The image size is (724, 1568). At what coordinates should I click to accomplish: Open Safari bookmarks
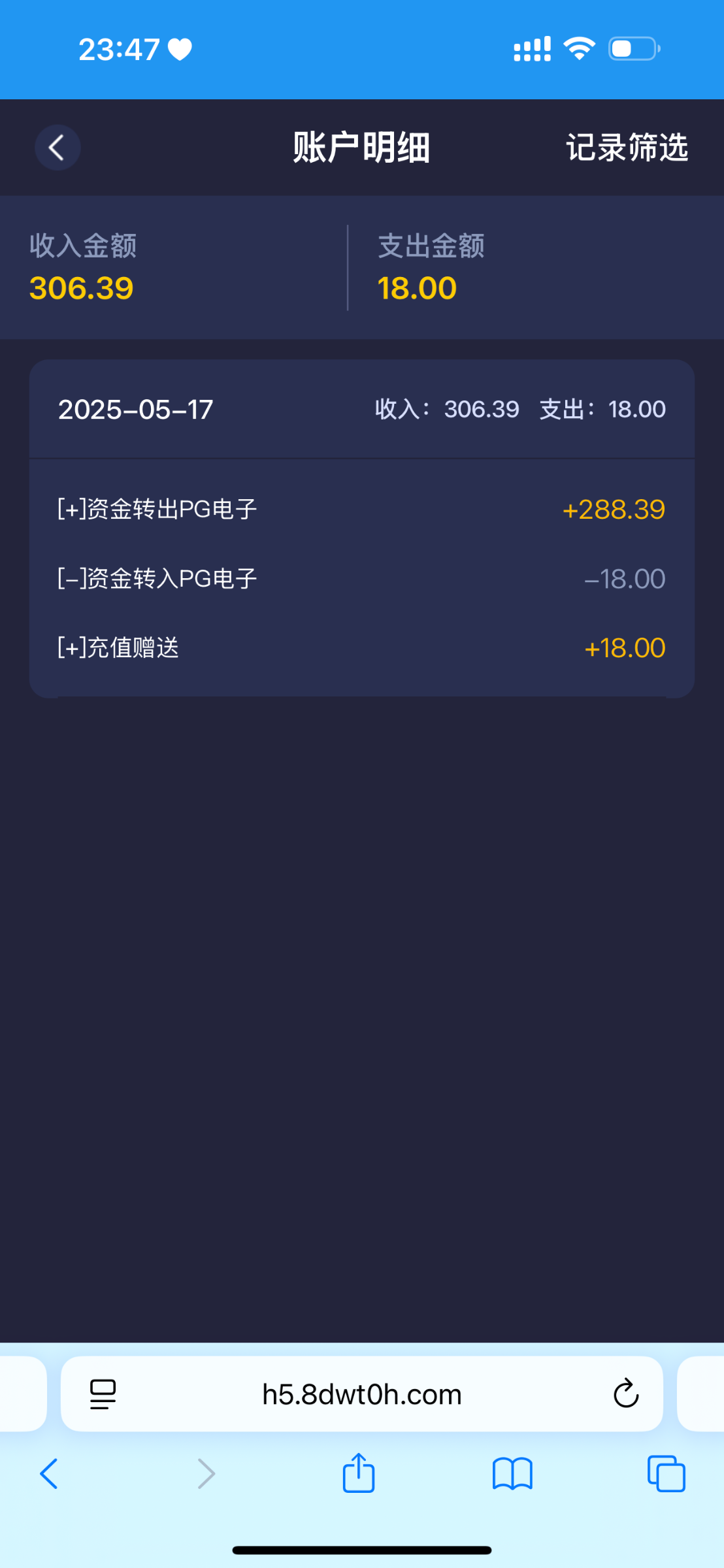[x=512, y=1474]
